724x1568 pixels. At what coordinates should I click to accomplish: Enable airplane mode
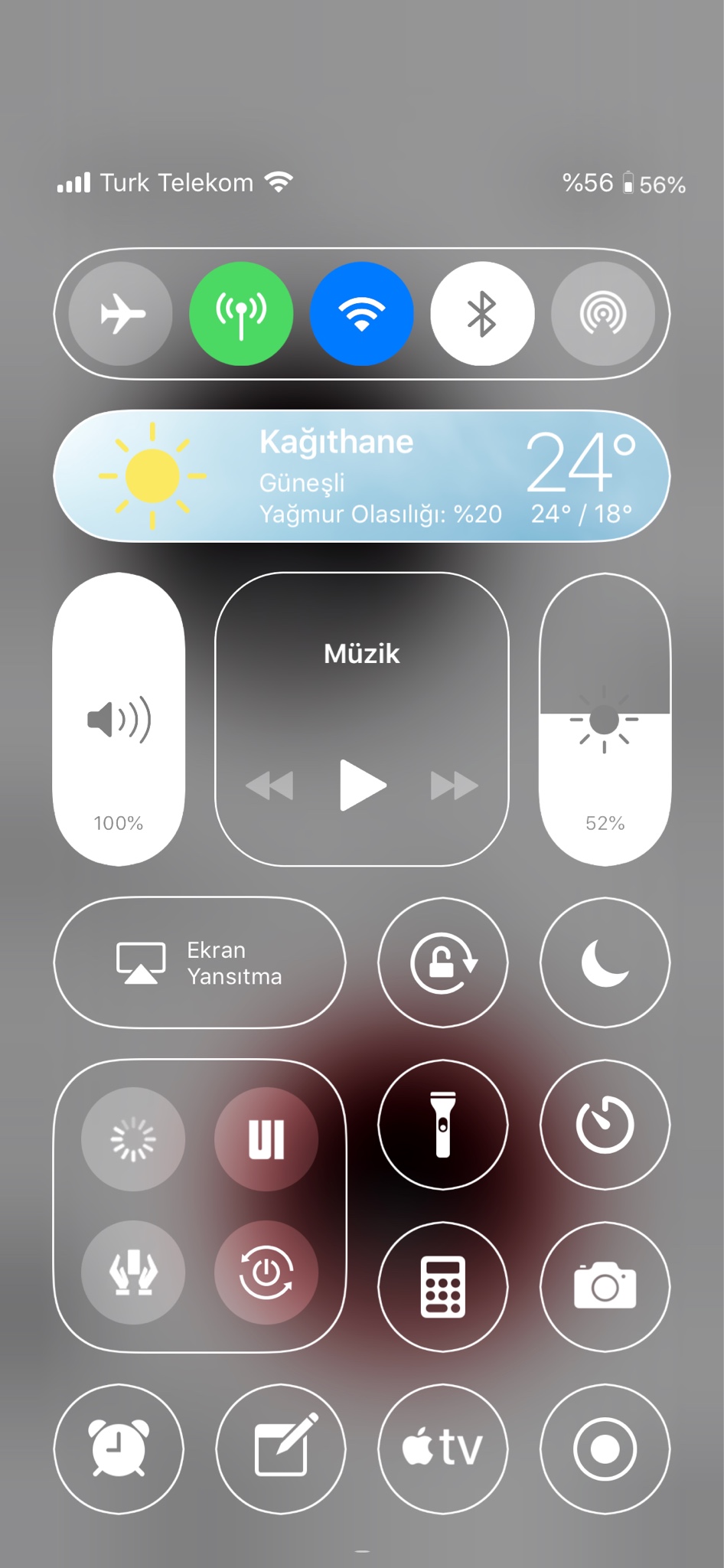point(121,314)
